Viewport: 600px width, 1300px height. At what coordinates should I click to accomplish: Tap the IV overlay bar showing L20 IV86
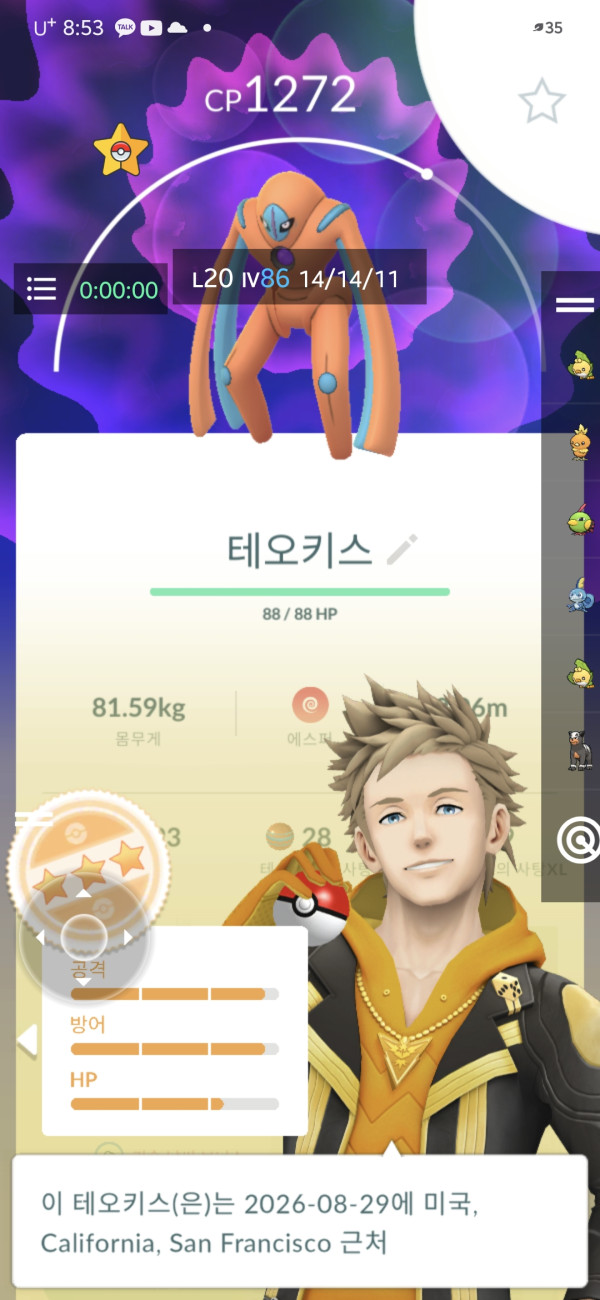[299, 277]
